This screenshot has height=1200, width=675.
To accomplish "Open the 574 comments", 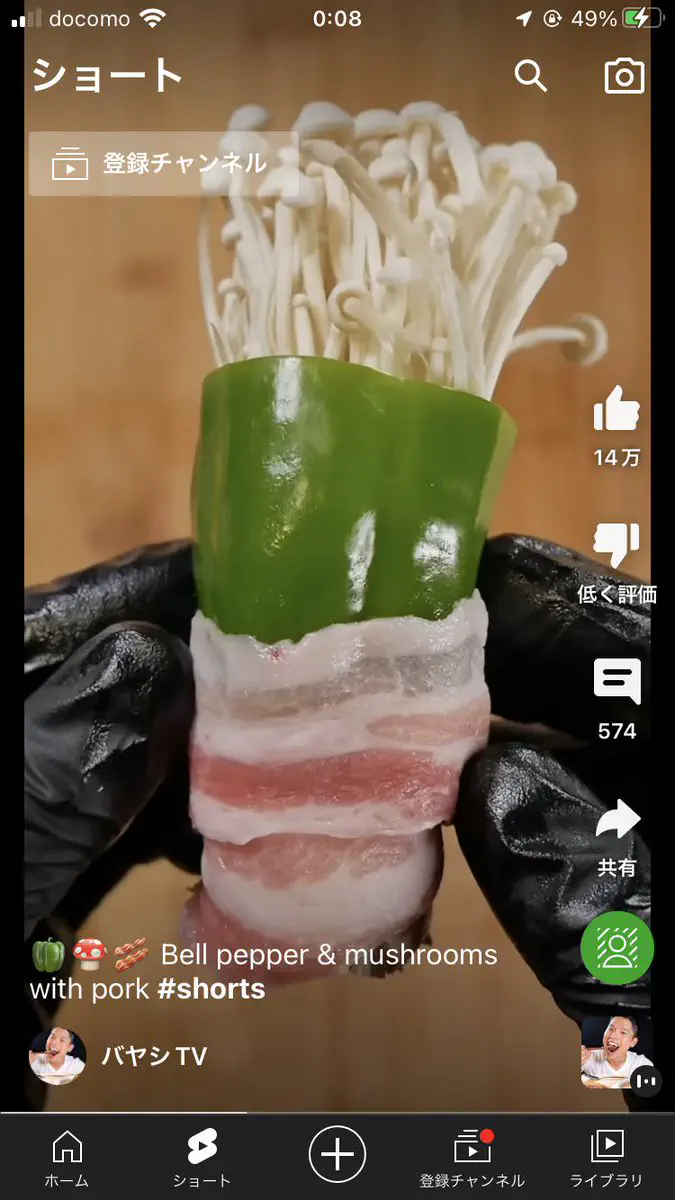I will 616,682.
